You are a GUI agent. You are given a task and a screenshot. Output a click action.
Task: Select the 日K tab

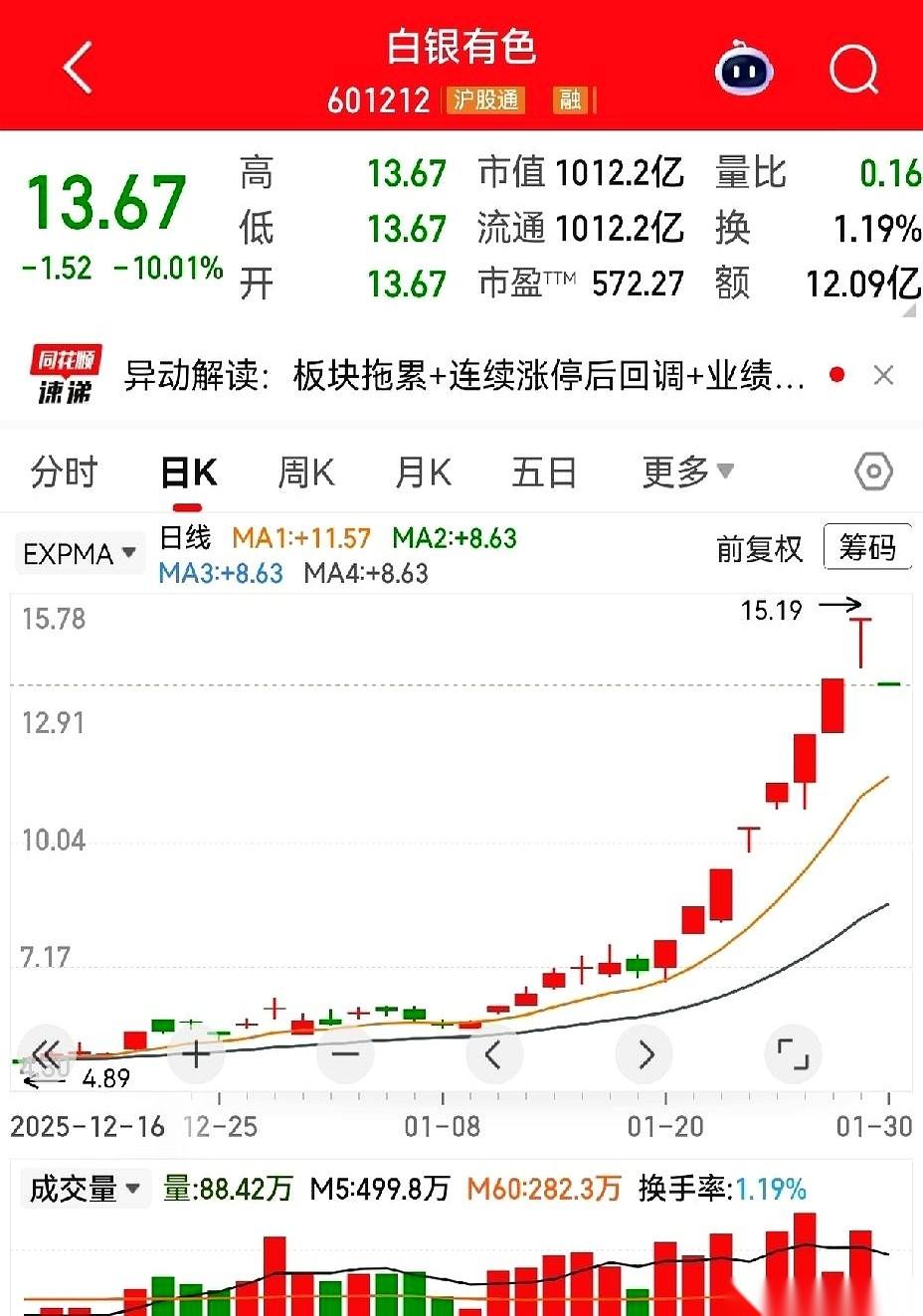click(x=188, y=472)
